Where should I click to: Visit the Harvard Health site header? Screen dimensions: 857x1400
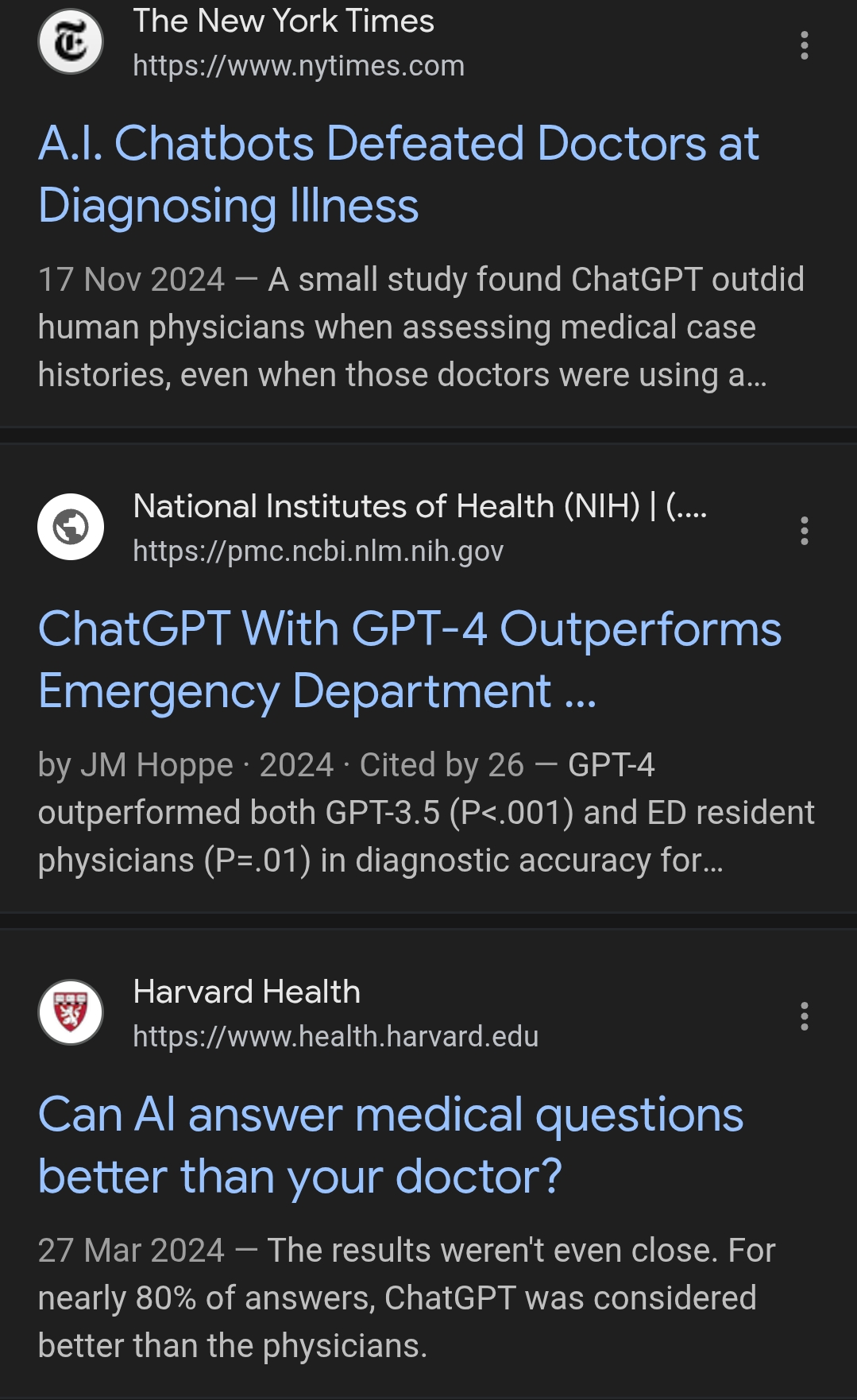[x=288, y=1013]
